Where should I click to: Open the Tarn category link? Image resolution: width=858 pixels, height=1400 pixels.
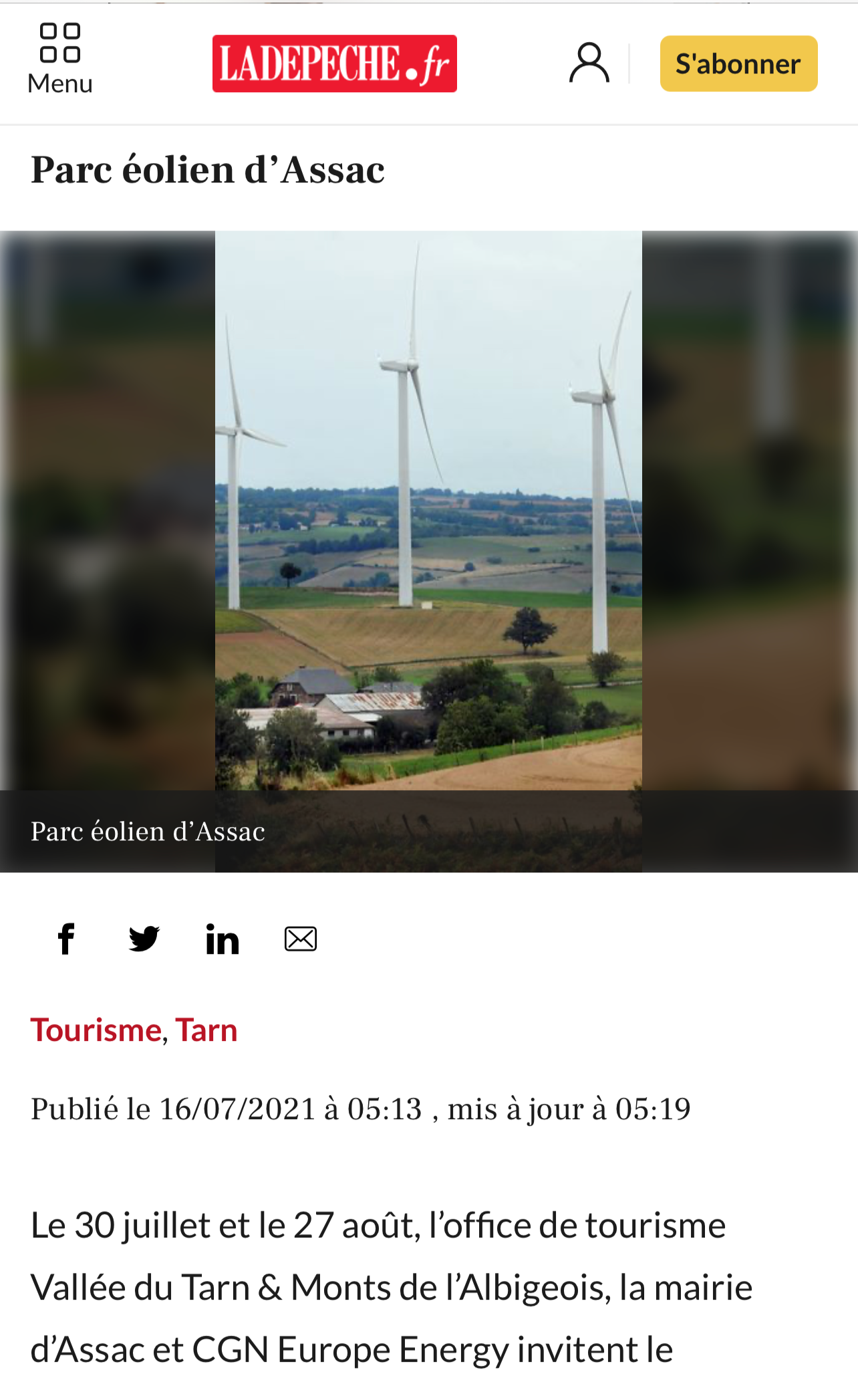point(206,1030)
